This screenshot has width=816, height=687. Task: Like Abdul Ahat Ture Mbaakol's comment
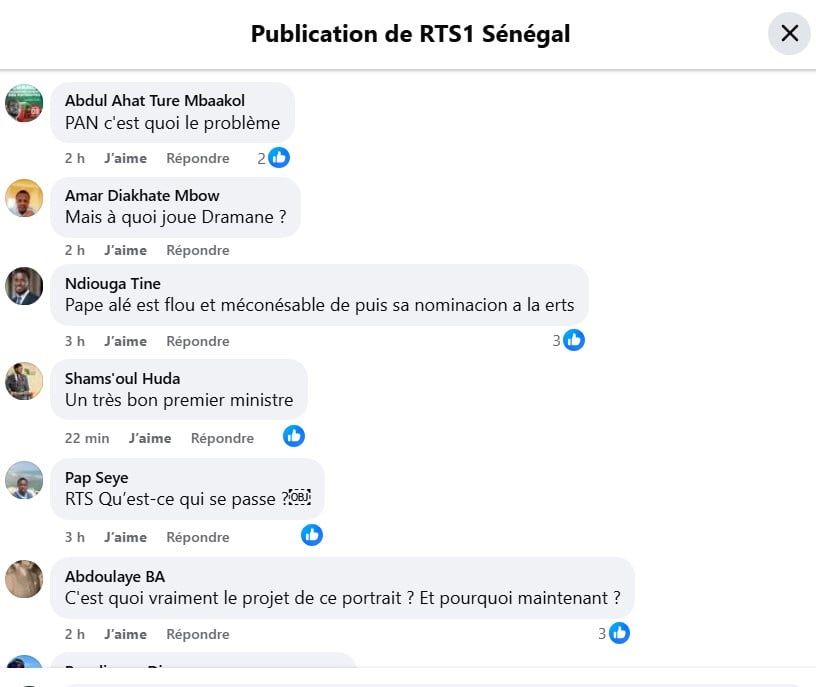(x=125, y=158)
